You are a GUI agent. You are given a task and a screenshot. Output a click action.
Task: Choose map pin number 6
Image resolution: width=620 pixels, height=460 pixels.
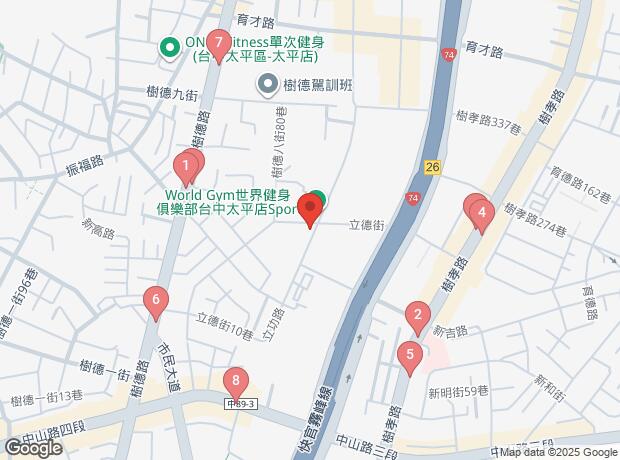[156, 304]
